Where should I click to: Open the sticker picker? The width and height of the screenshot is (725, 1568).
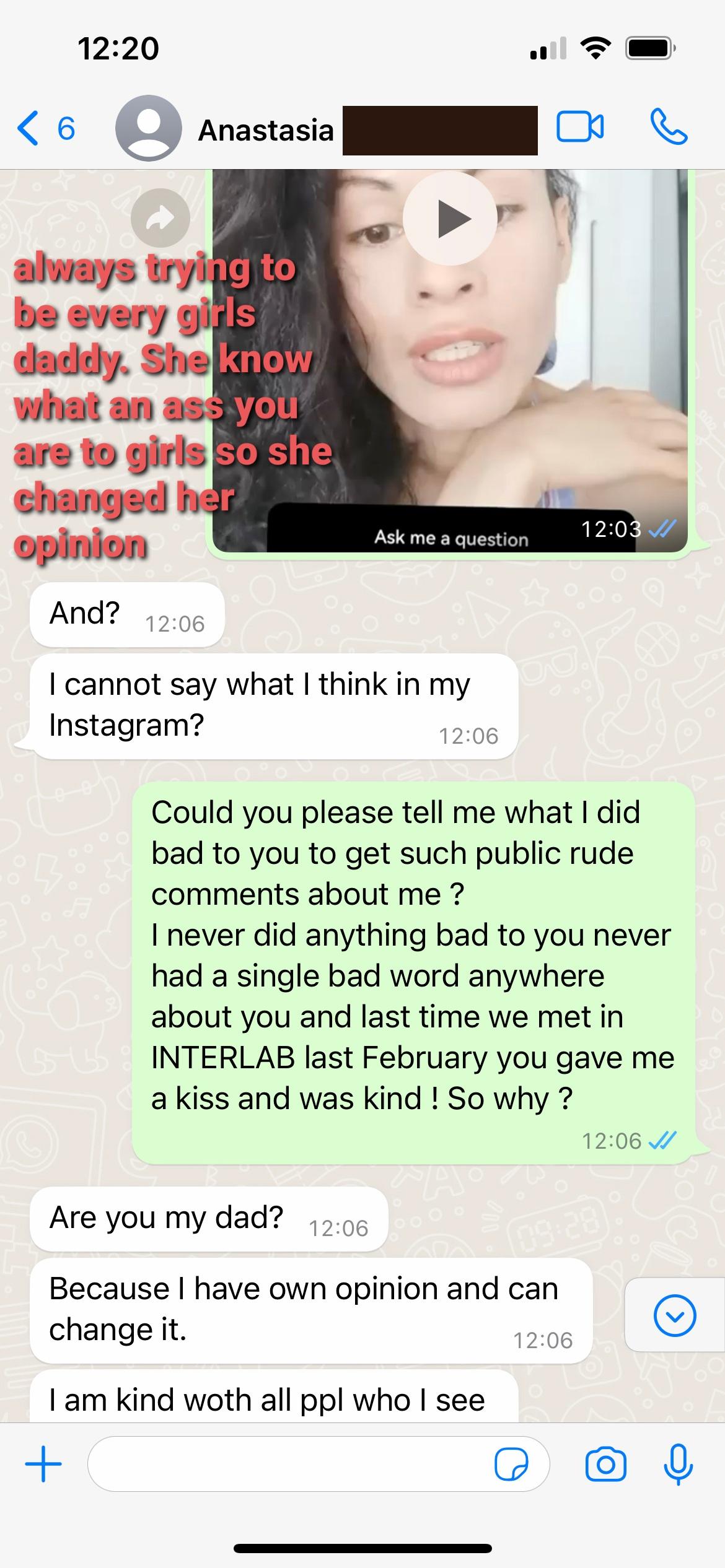pos(511,1464)
